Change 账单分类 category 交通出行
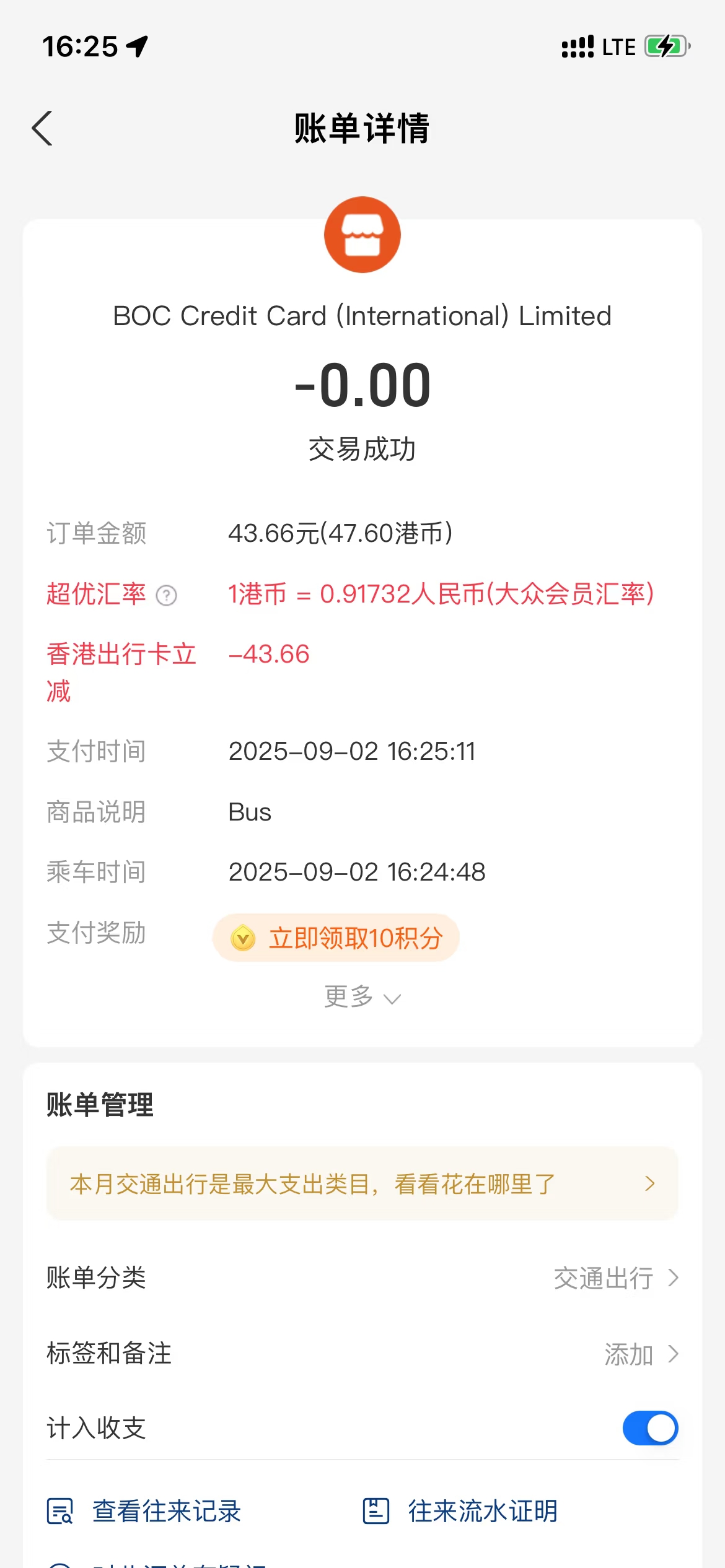The image size is (725, 1568). tap(615, 1278)
